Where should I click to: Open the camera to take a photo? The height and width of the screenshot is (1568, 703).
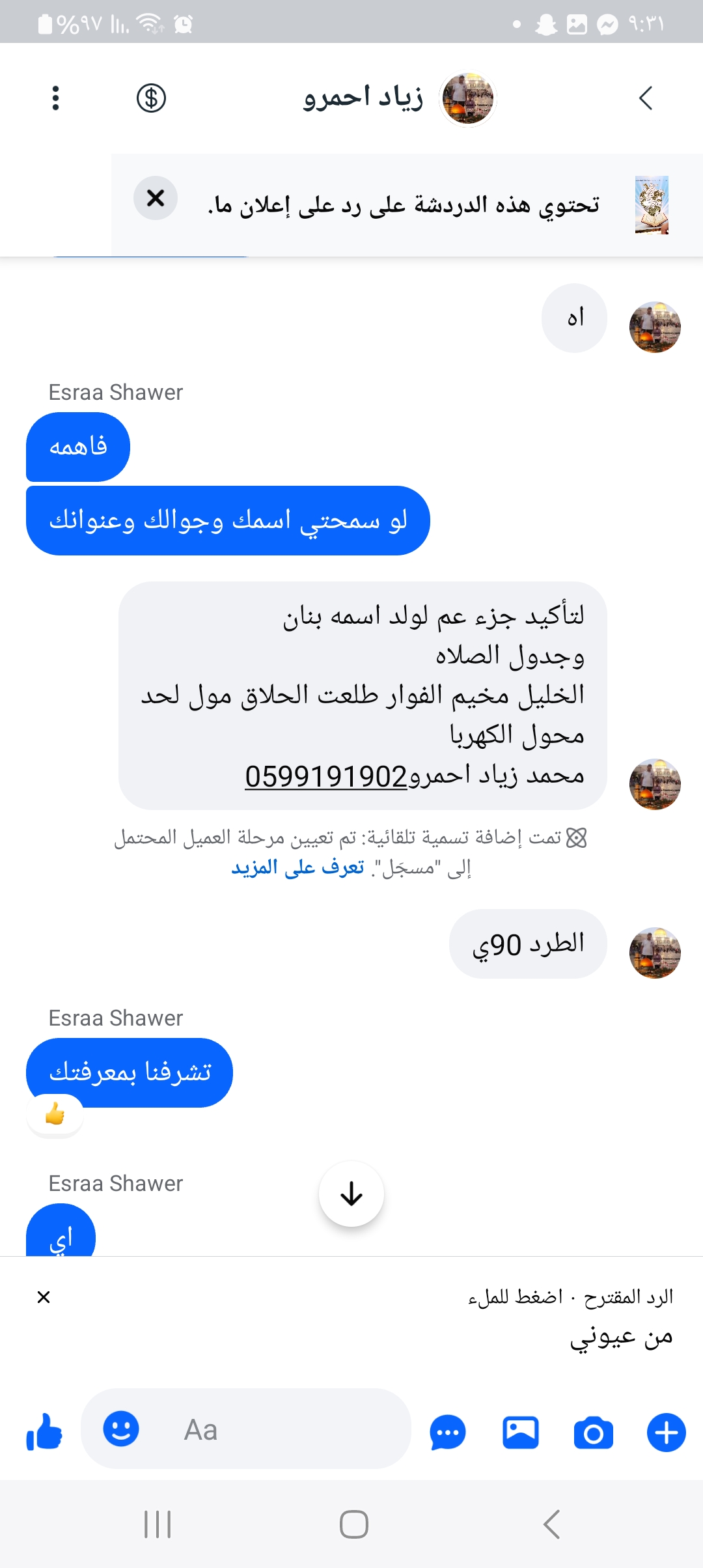593,1433
